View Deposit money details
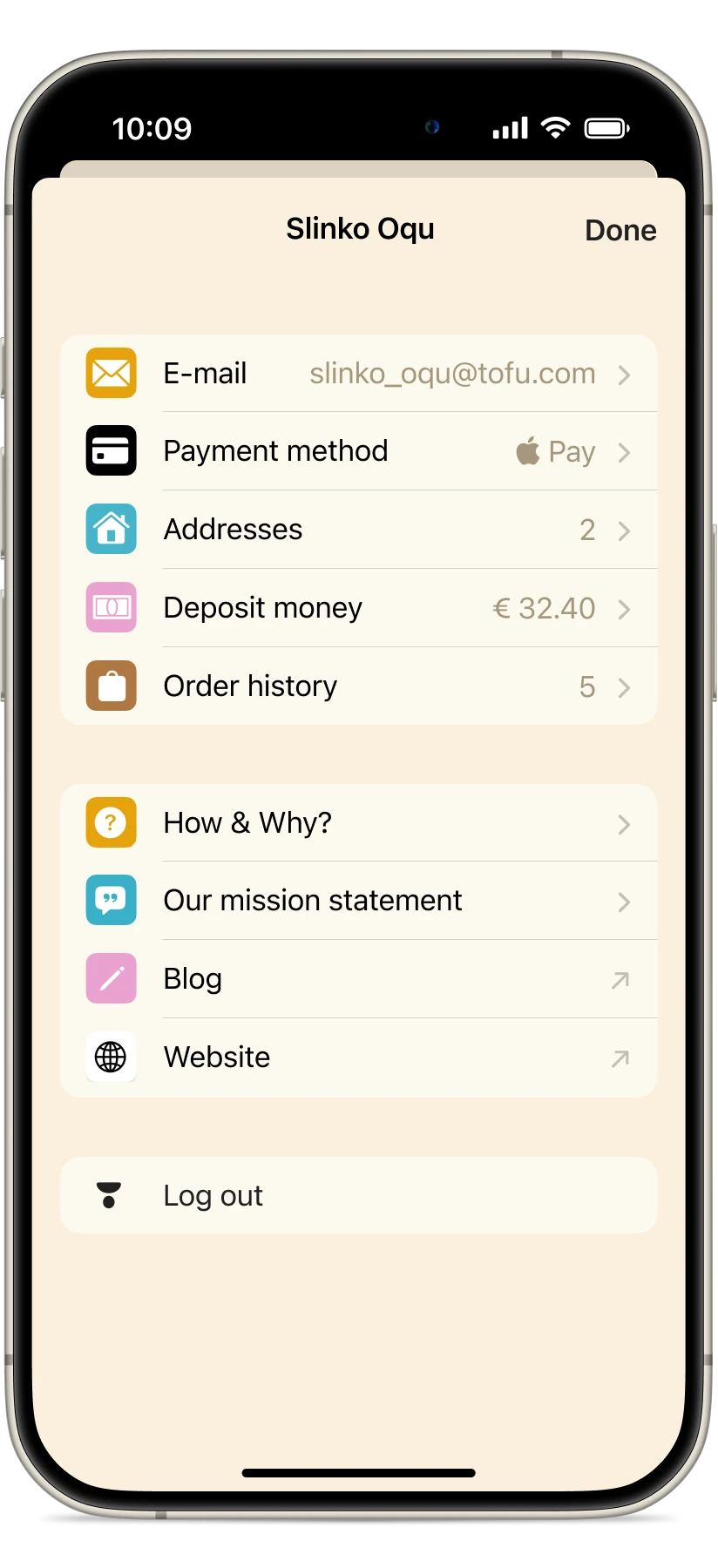The height and width of the screenshot is (1568, 718). 358,608
